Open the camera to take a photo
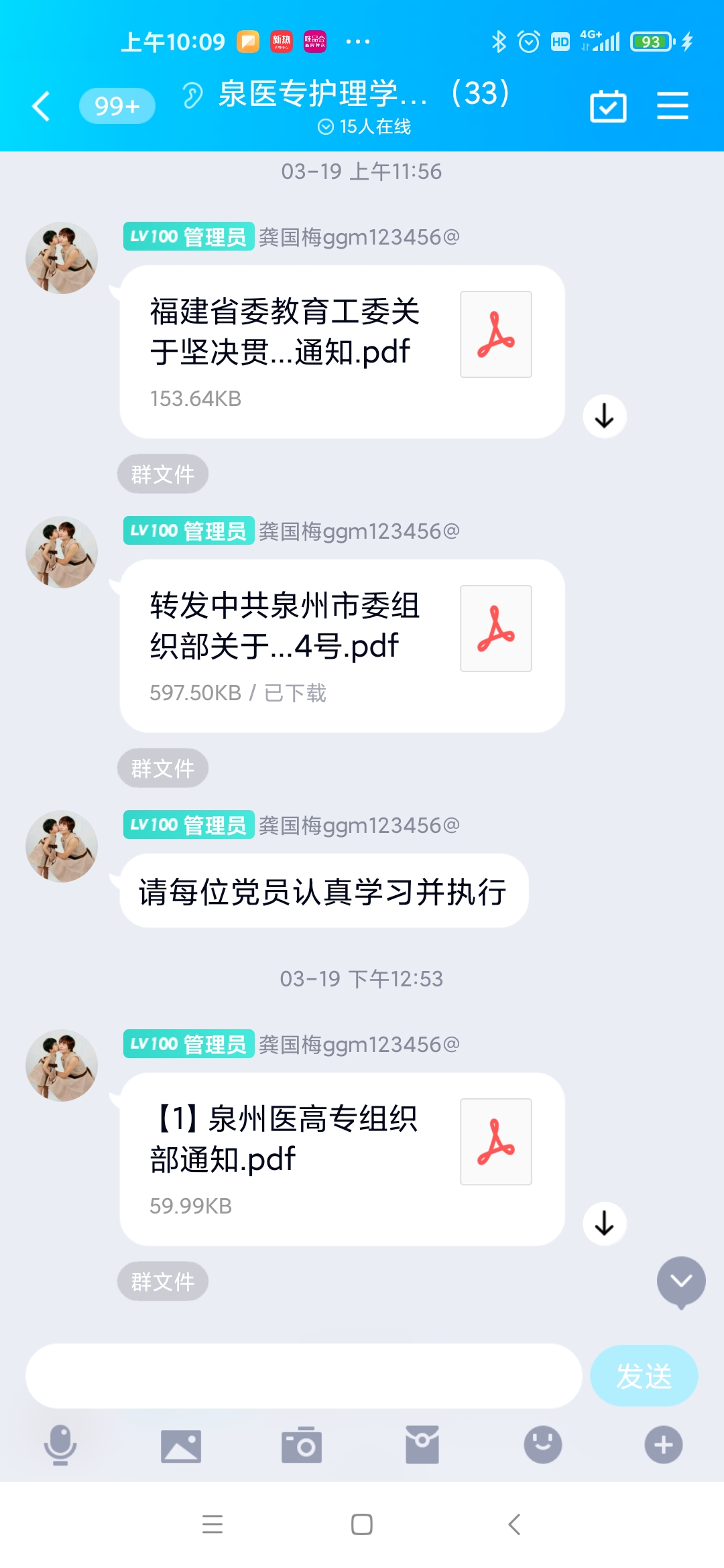Image resolution: width=724 pixels, height=1568 pixels. coord(302,1445)
